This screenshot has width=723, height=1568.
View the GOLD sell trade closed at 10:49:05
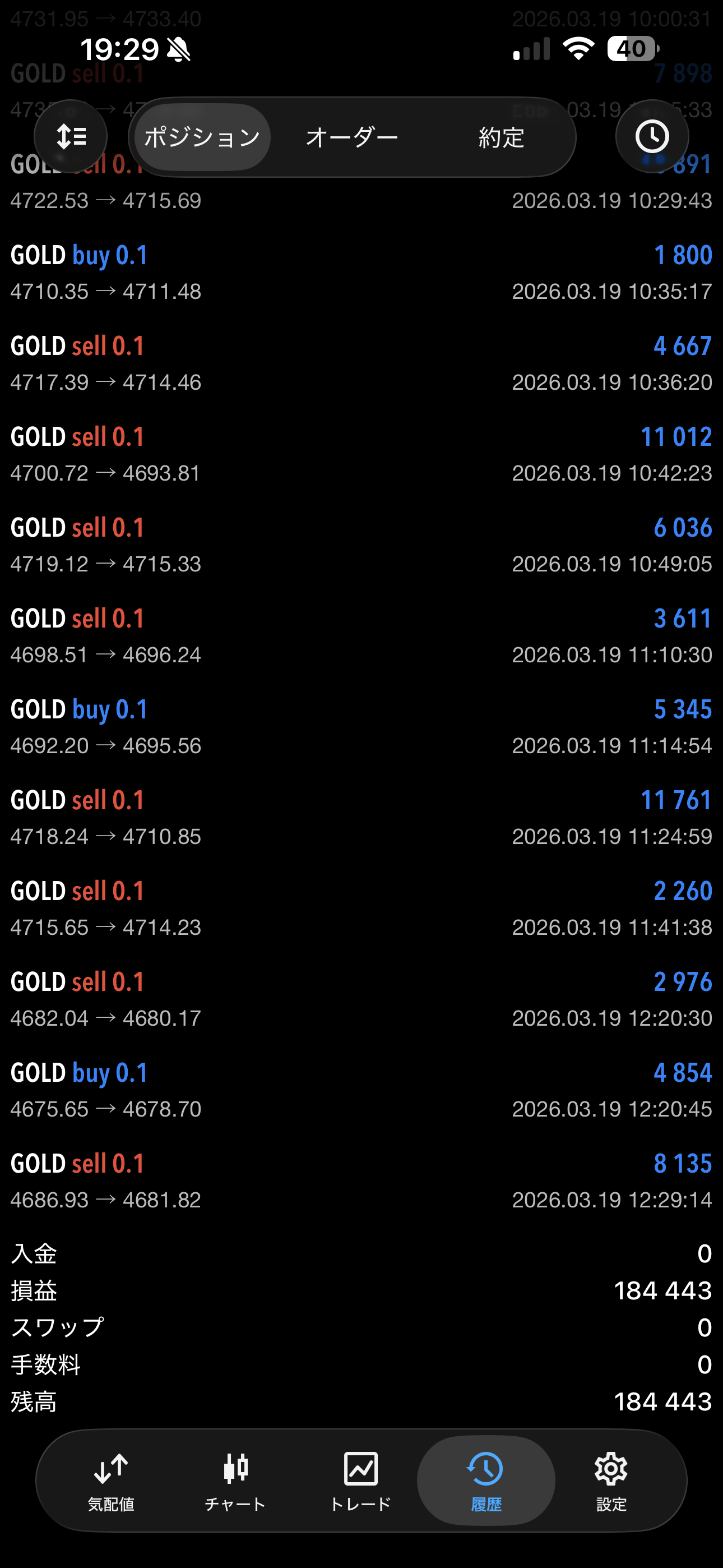click(x=361, y=545)
